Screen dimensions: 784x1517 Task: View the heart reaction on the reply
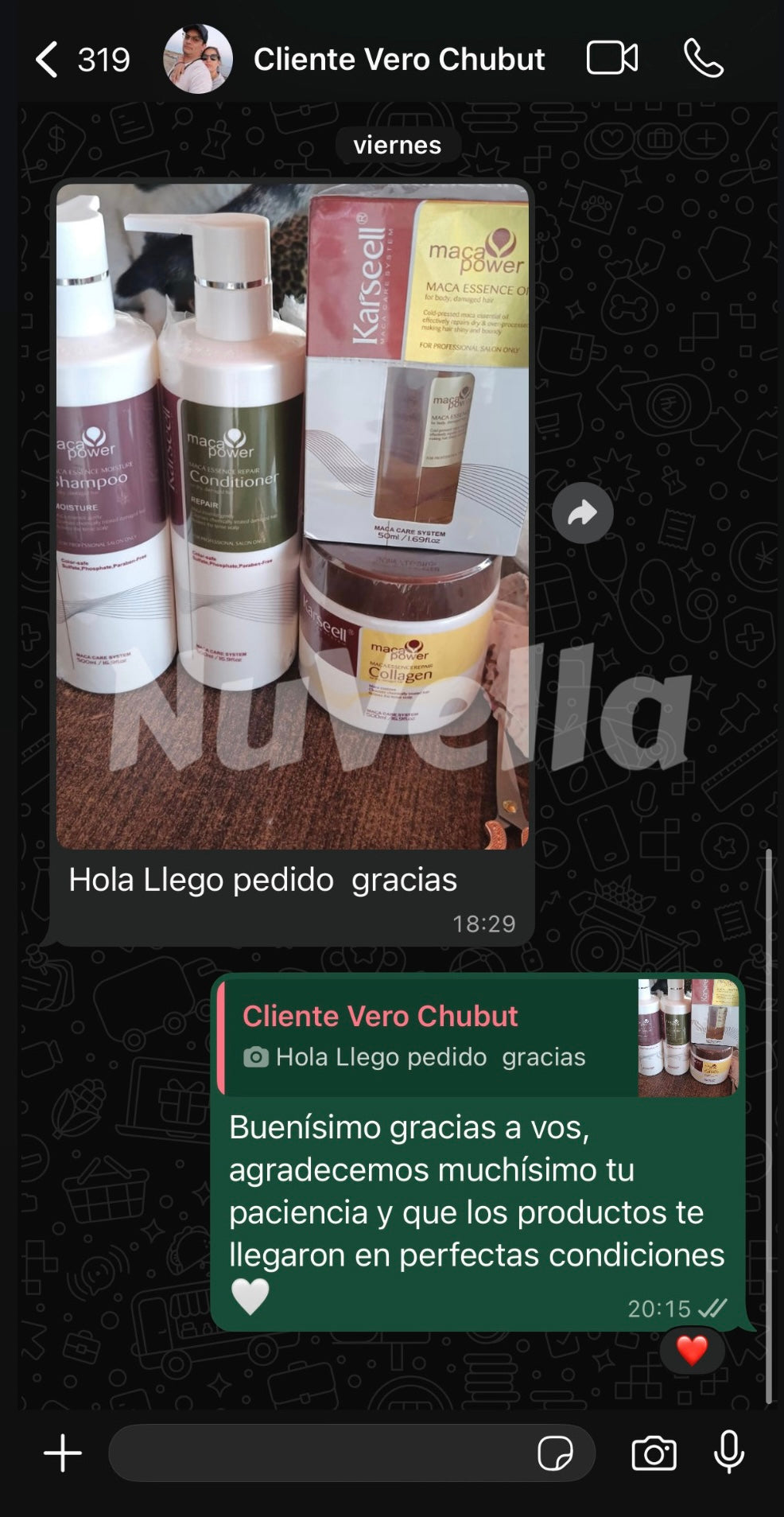[x=691, y=1350]
